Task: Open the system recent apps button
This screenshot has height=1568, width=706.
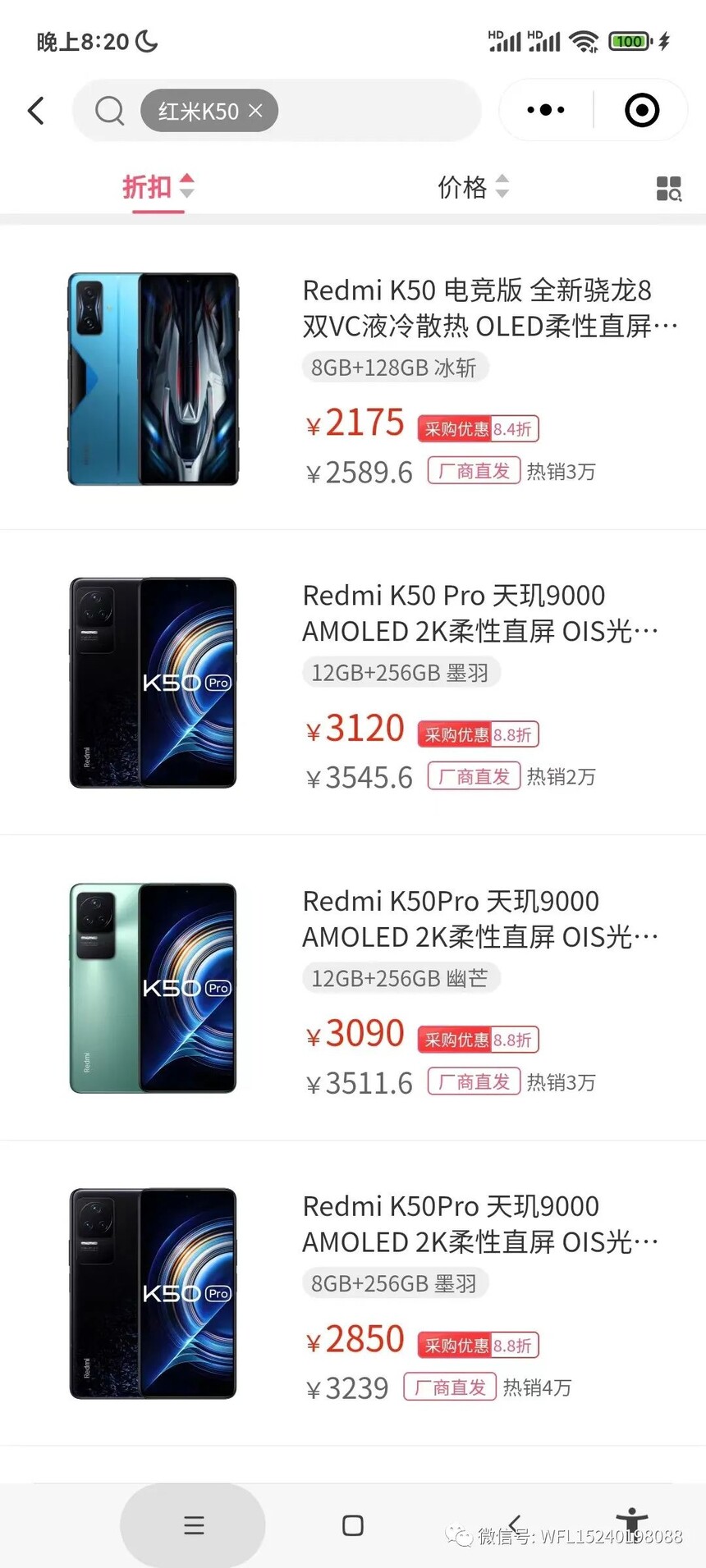Action: 194,1525
